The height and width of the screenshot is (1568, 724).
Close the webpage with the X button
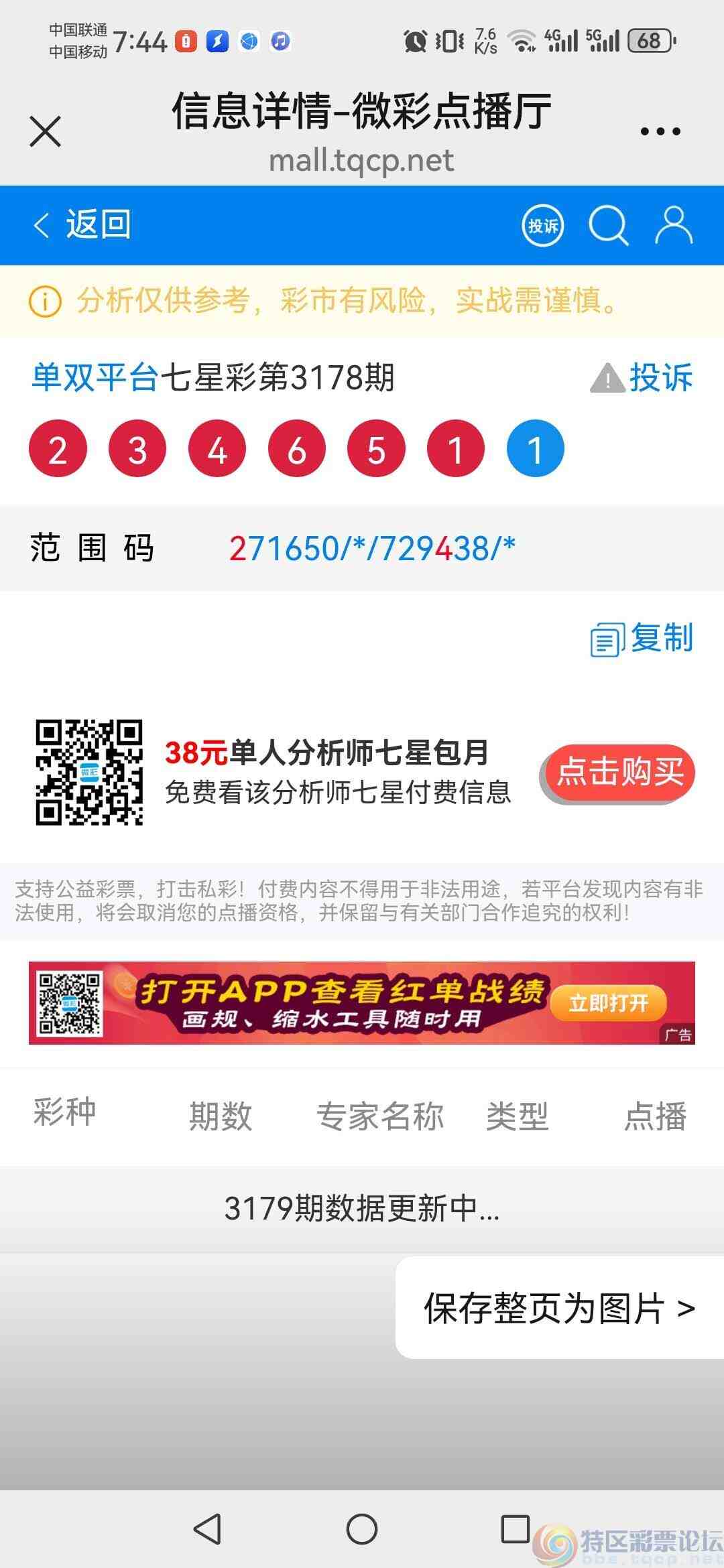[45, 131]
